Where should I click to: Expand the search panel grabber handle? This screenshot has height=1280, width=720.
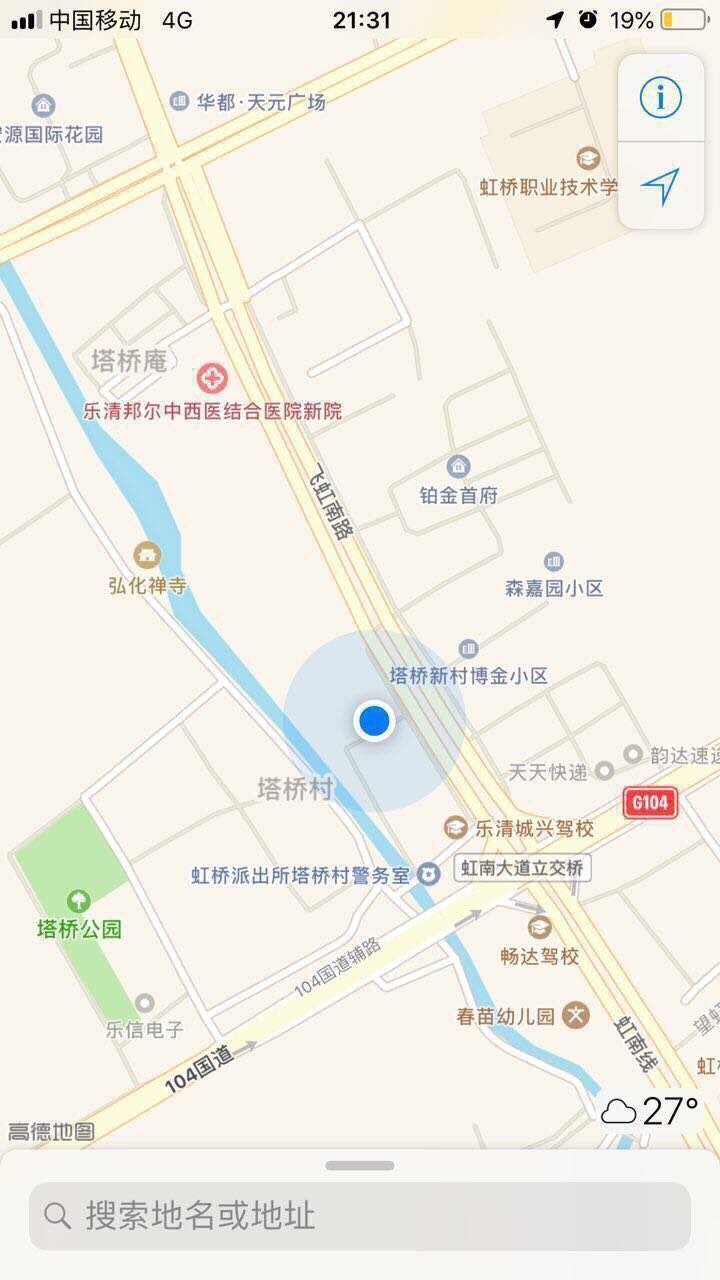pyautogui.click(x=360, y=1166)
